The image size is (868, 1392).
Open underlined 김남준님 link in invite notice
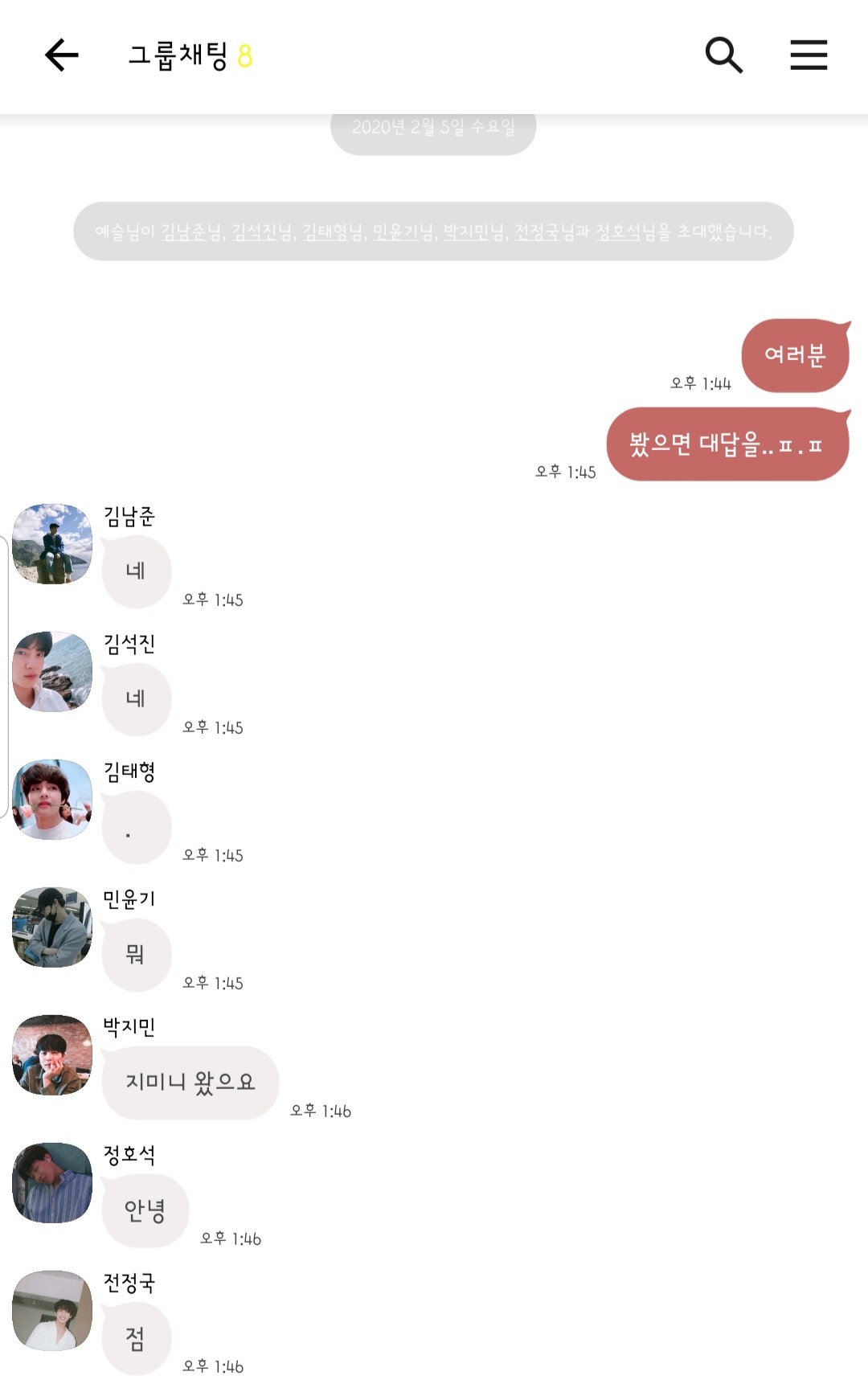pos(191,232)
